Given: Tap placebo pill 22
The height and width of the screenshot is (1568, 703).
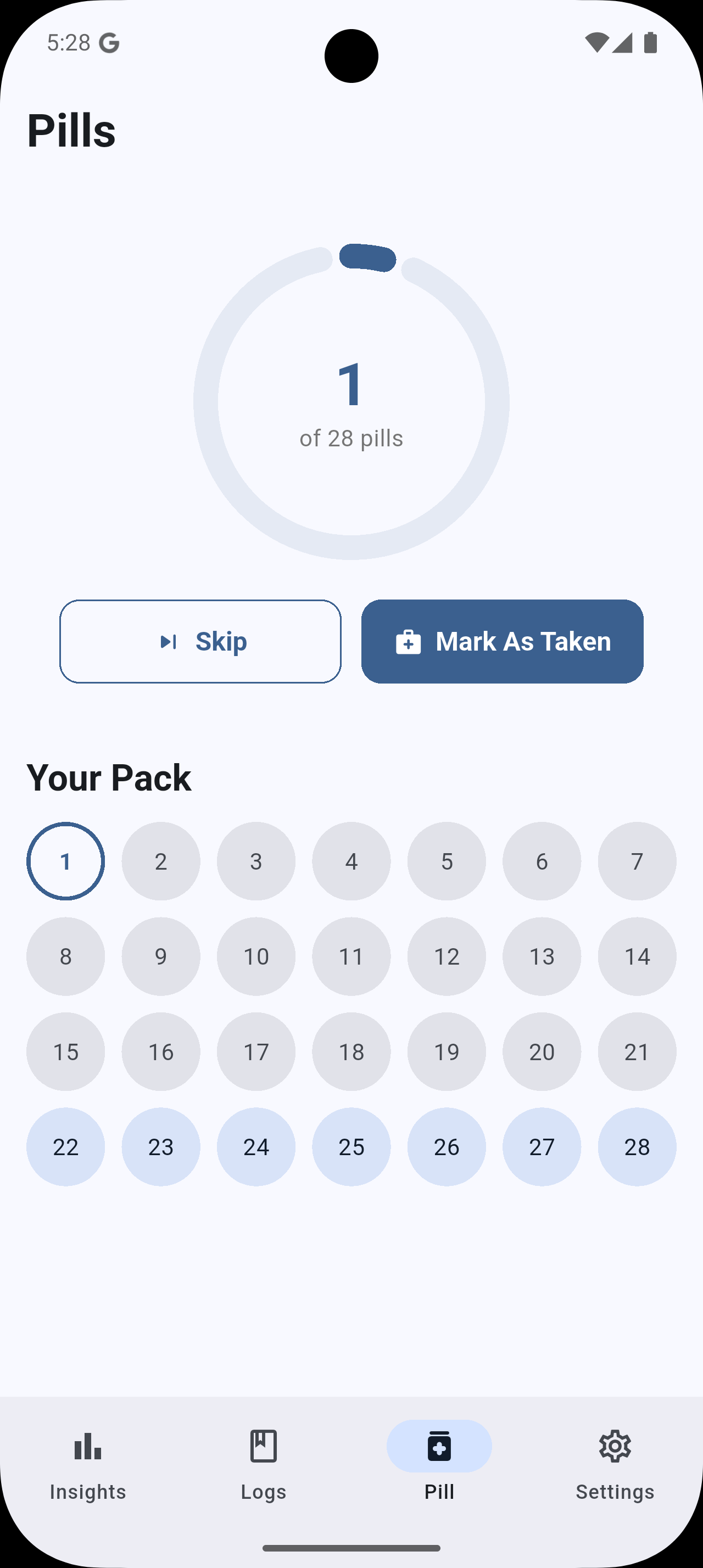Looking at the screenshot, I should point(66,1147).
